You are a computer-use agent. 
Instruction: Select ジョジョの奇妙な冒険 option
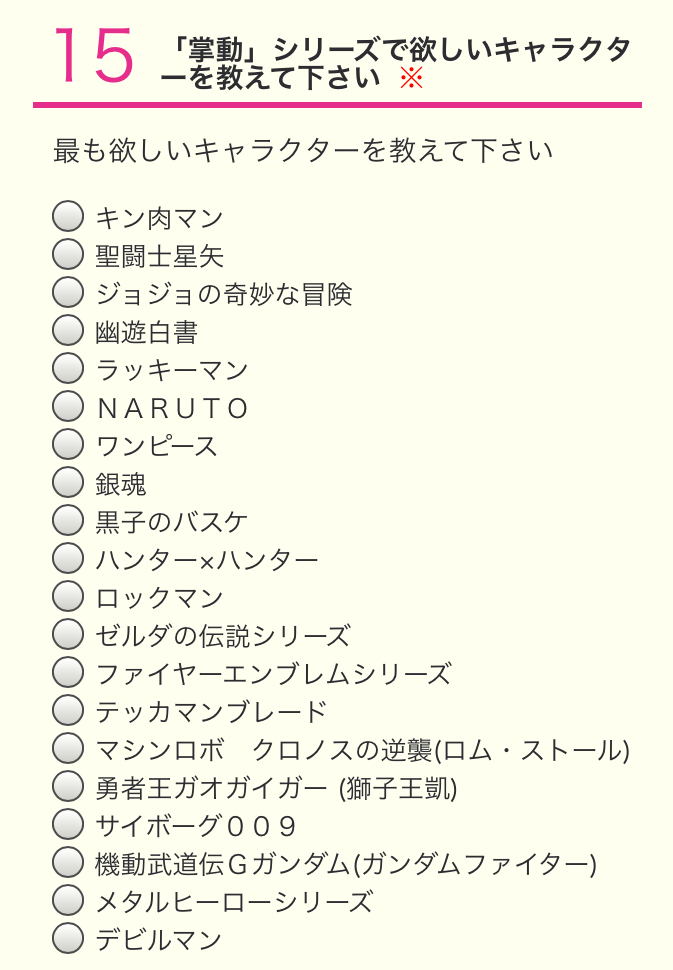coord(67,292)
